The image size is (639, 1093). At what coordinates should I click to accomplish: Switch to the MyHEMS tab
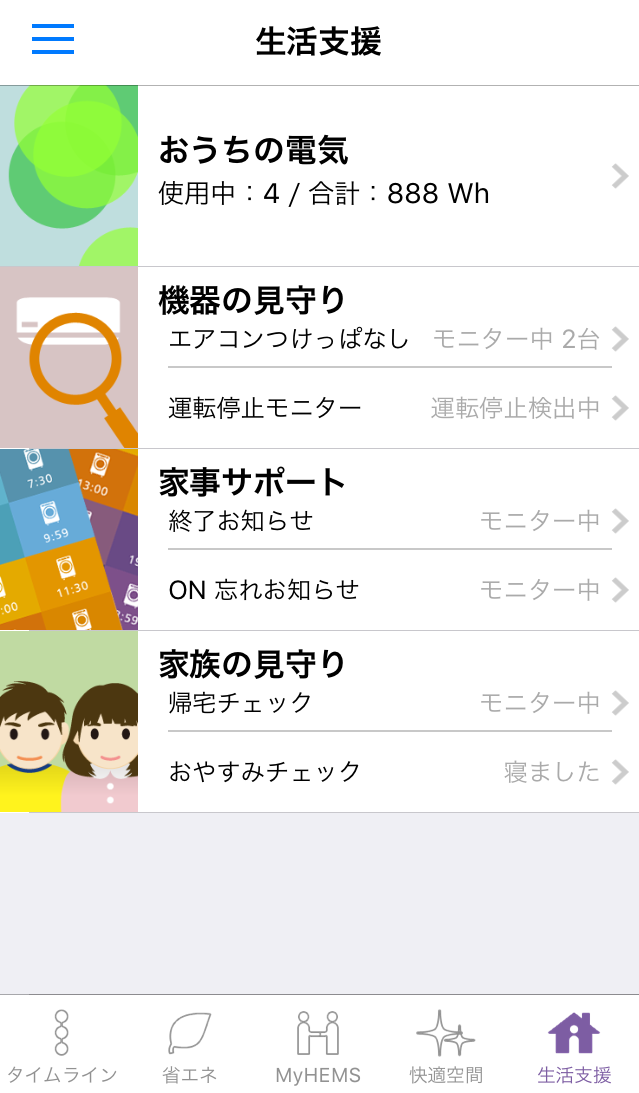point(318,1046)
